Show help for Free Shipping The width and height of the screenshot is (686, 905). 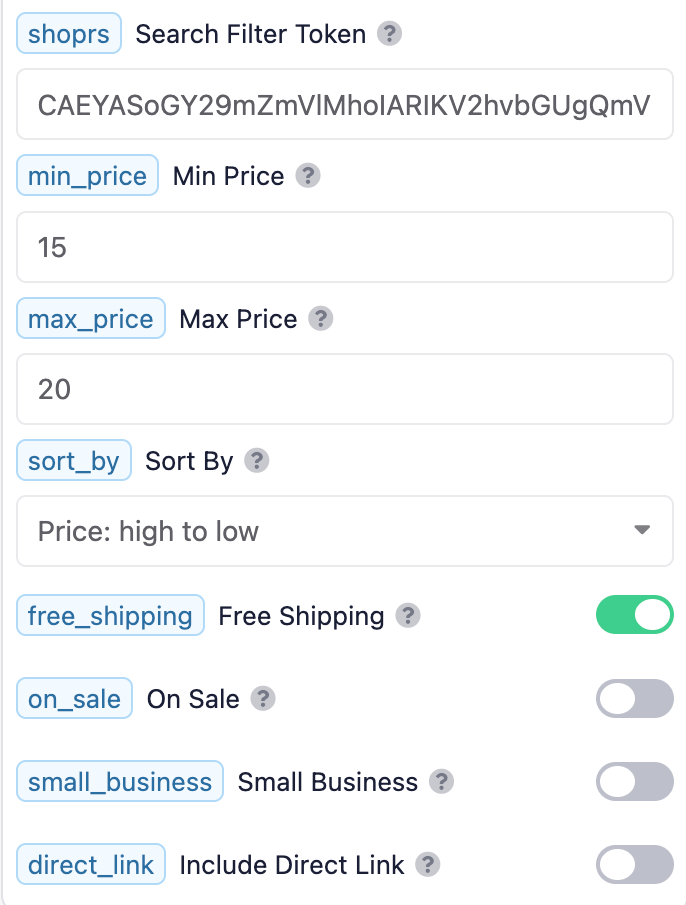408,615
